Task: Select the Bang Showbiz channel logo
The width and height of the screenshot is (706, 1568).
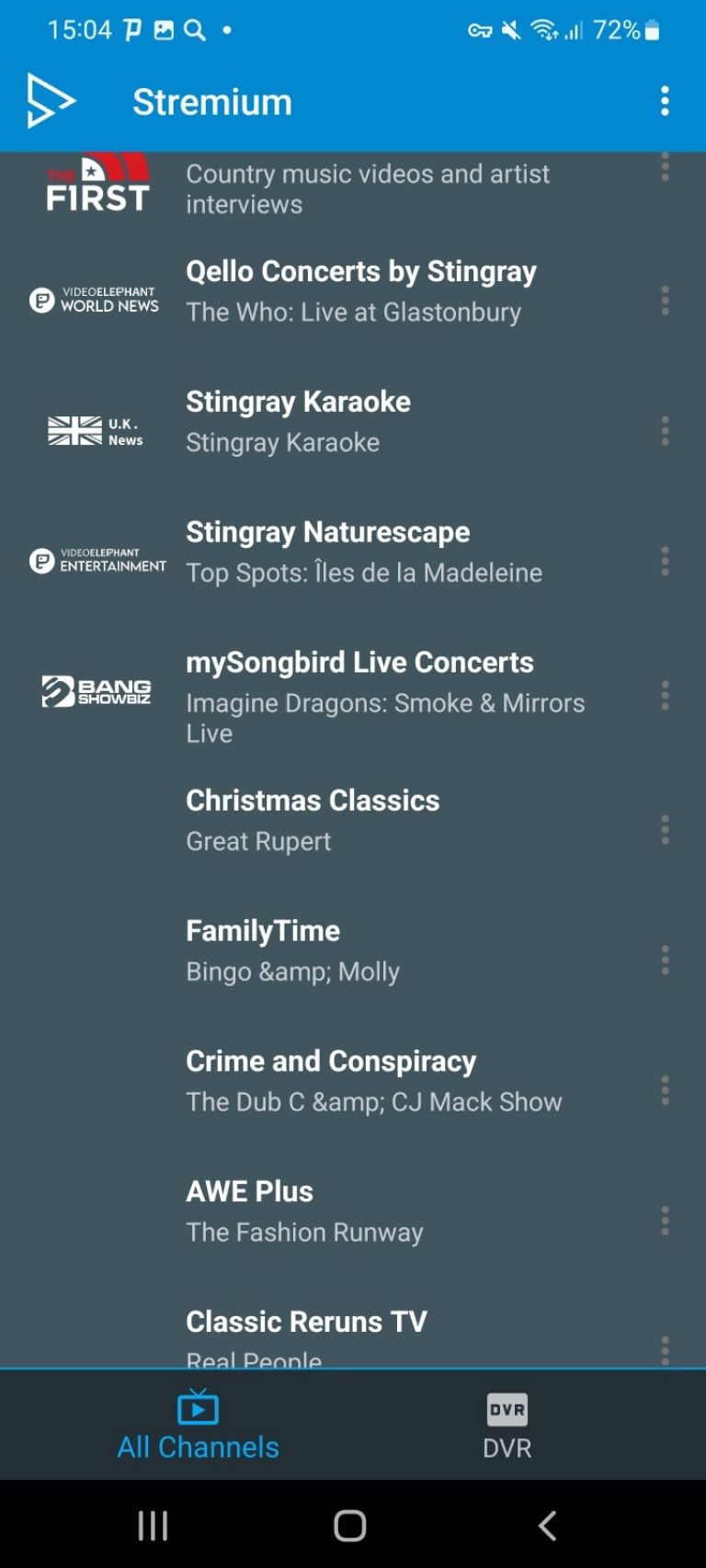Action: [x=96, y=691]
